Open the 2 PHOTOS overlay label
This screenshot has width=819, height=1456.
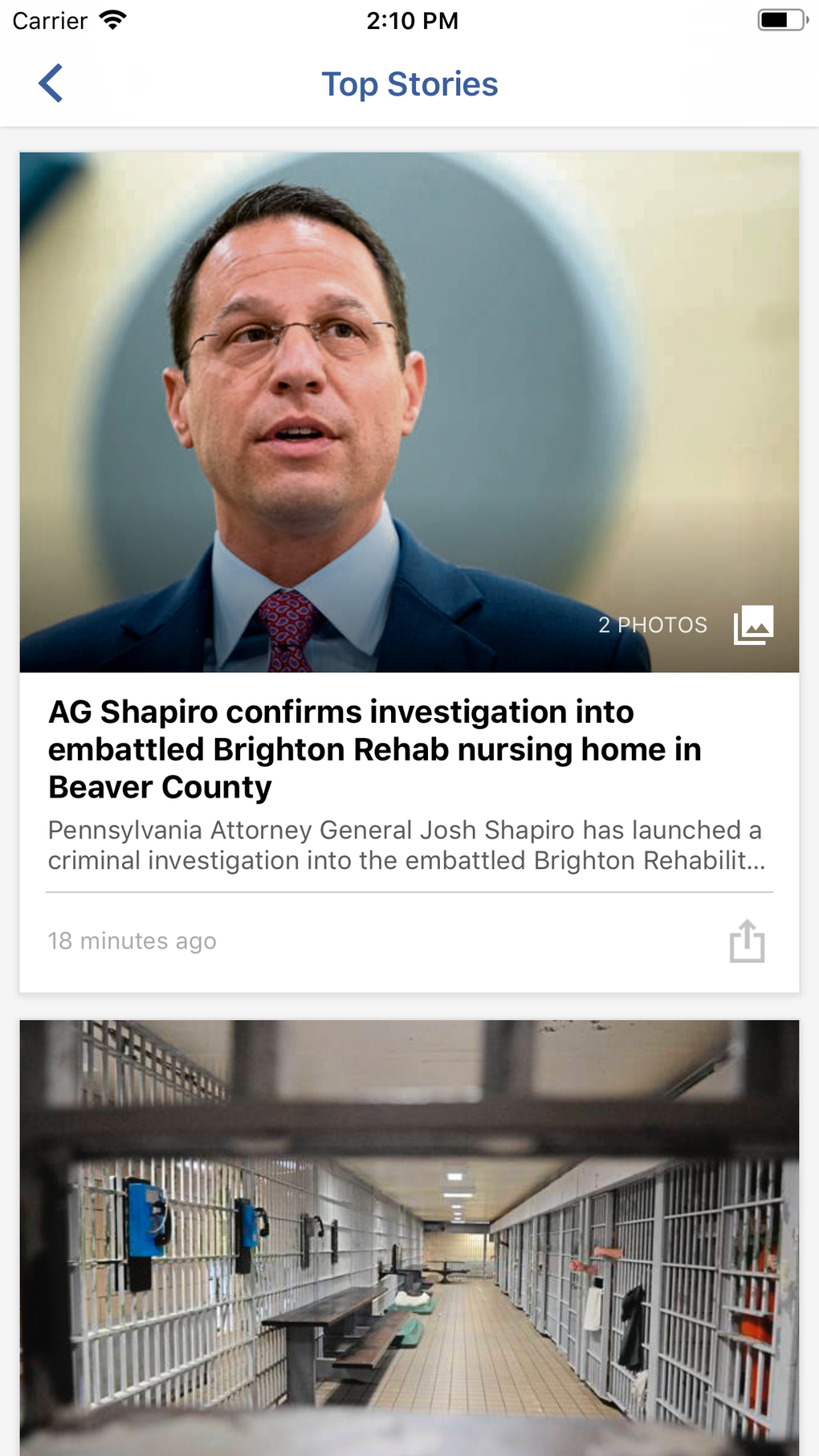[x=652, y=625]
